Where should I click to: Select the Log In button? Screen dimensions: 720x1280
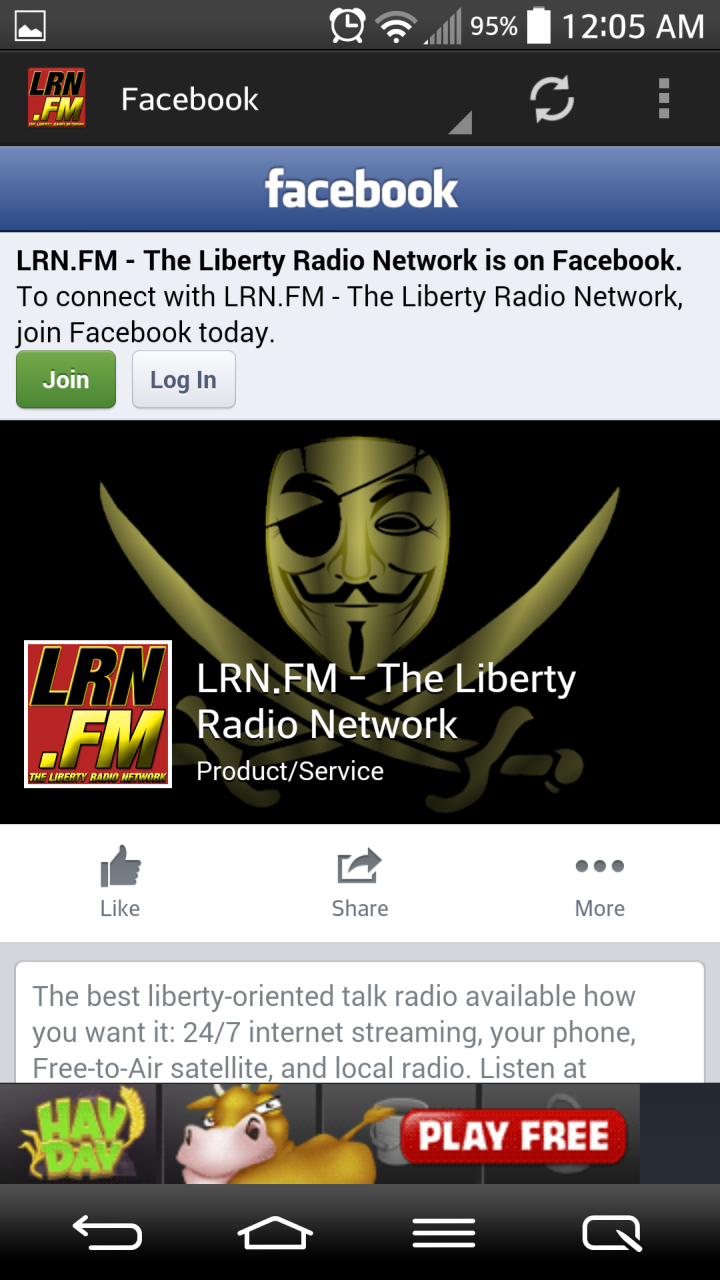point(183,379)
